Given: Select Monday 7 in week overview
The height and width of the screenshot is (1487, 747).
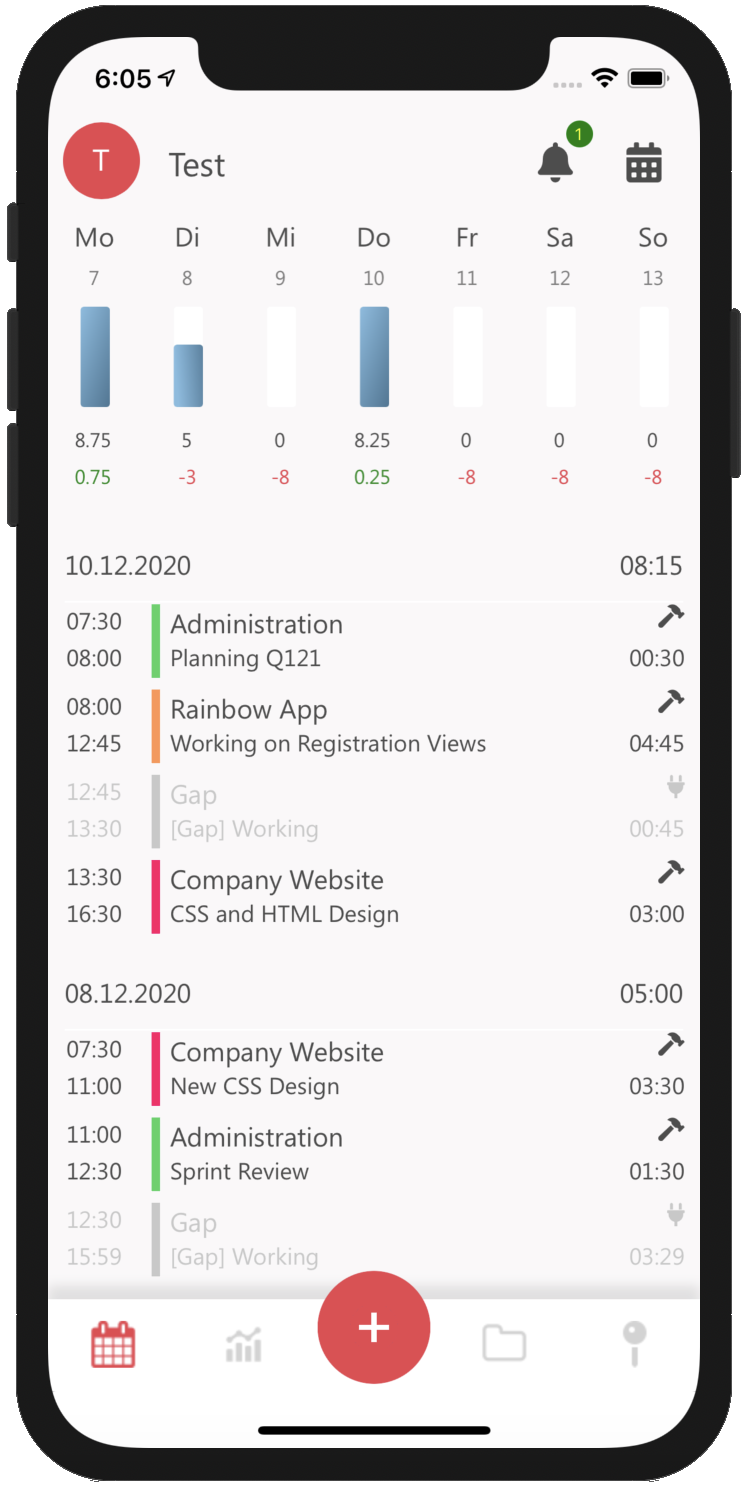Looking at the screenshot, I should (94, 355).
